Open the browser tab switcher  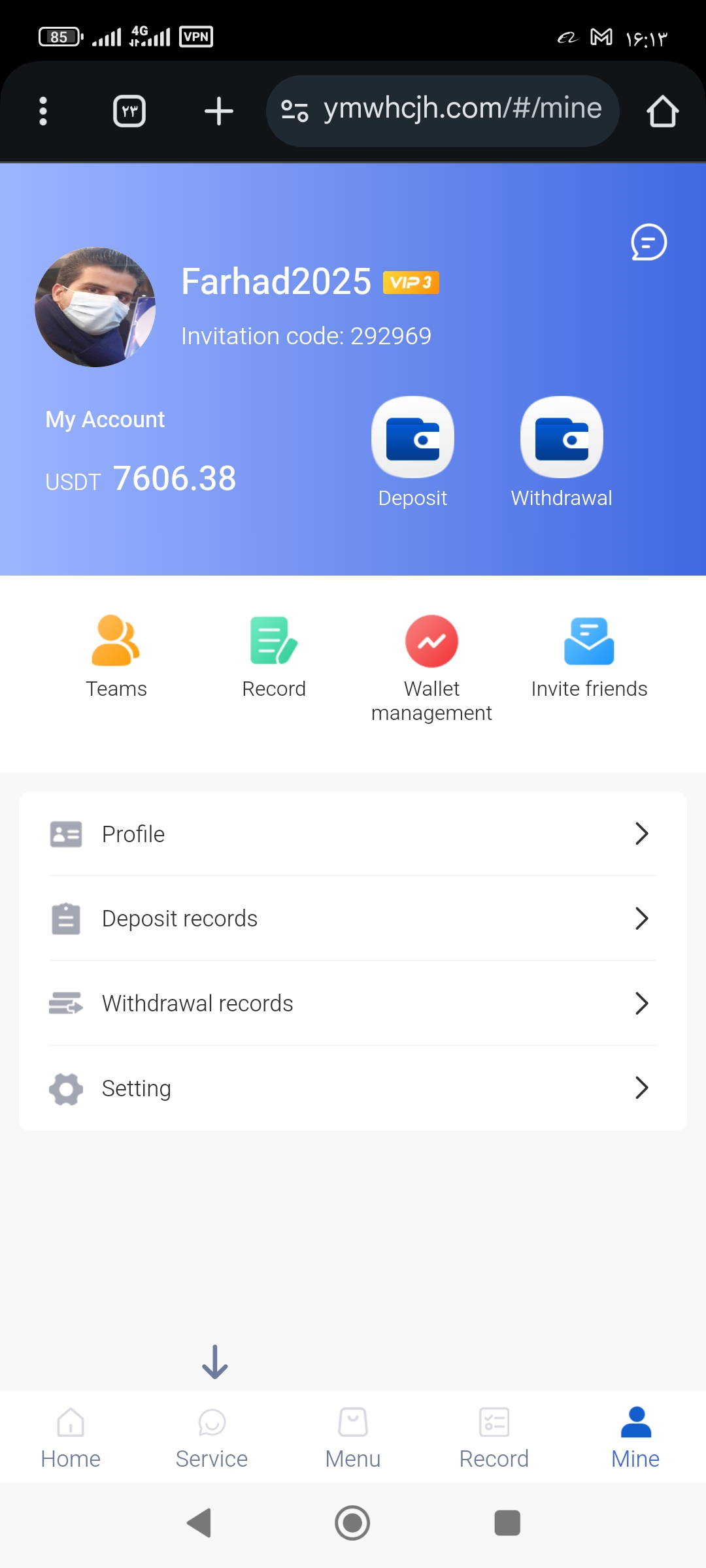click(x=129, y=111)
